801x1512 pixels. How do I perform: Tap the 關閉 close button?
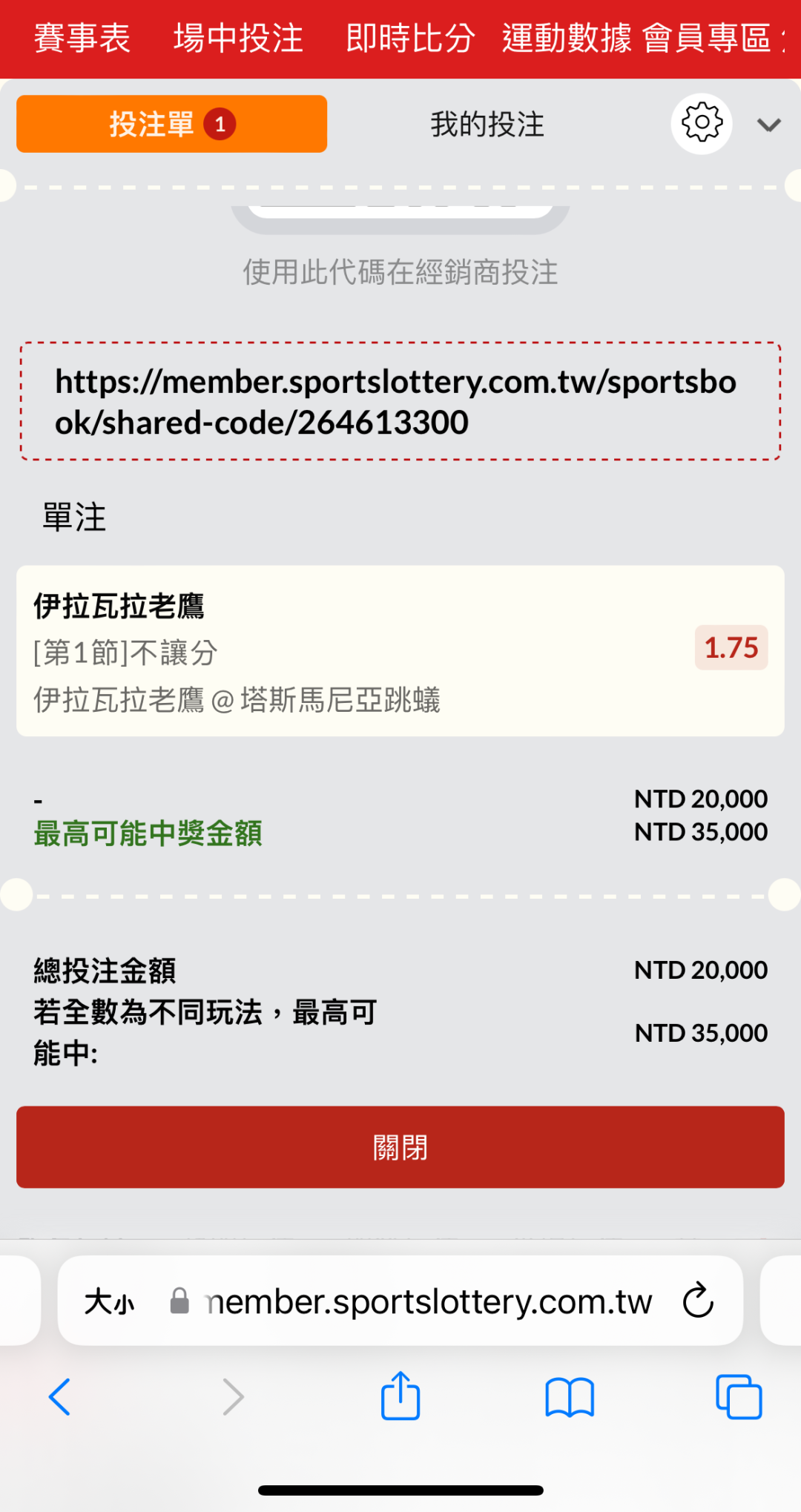(400, 1146)
